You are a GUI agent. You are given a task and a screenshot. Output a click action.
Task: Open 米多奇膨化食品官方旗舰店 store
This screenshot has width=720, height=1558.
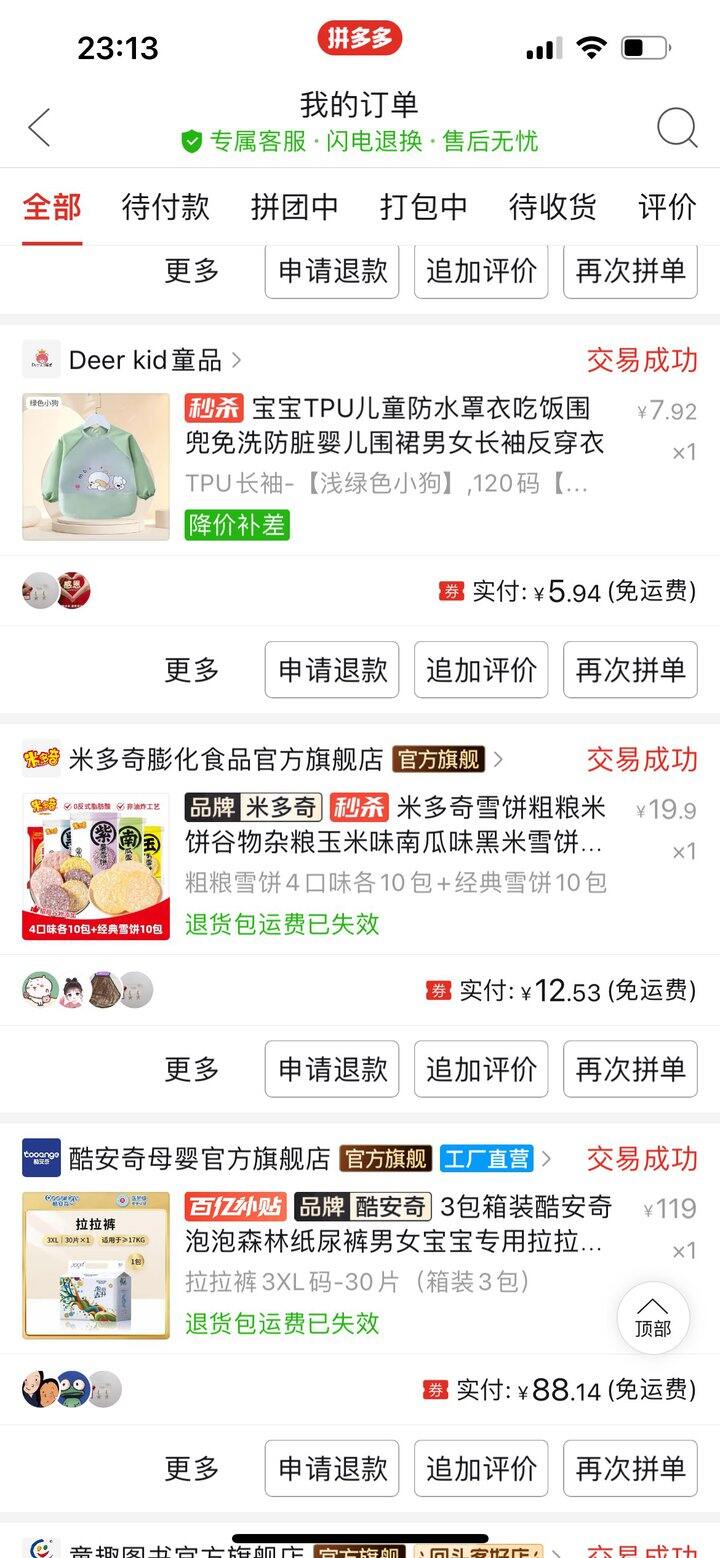225,760
